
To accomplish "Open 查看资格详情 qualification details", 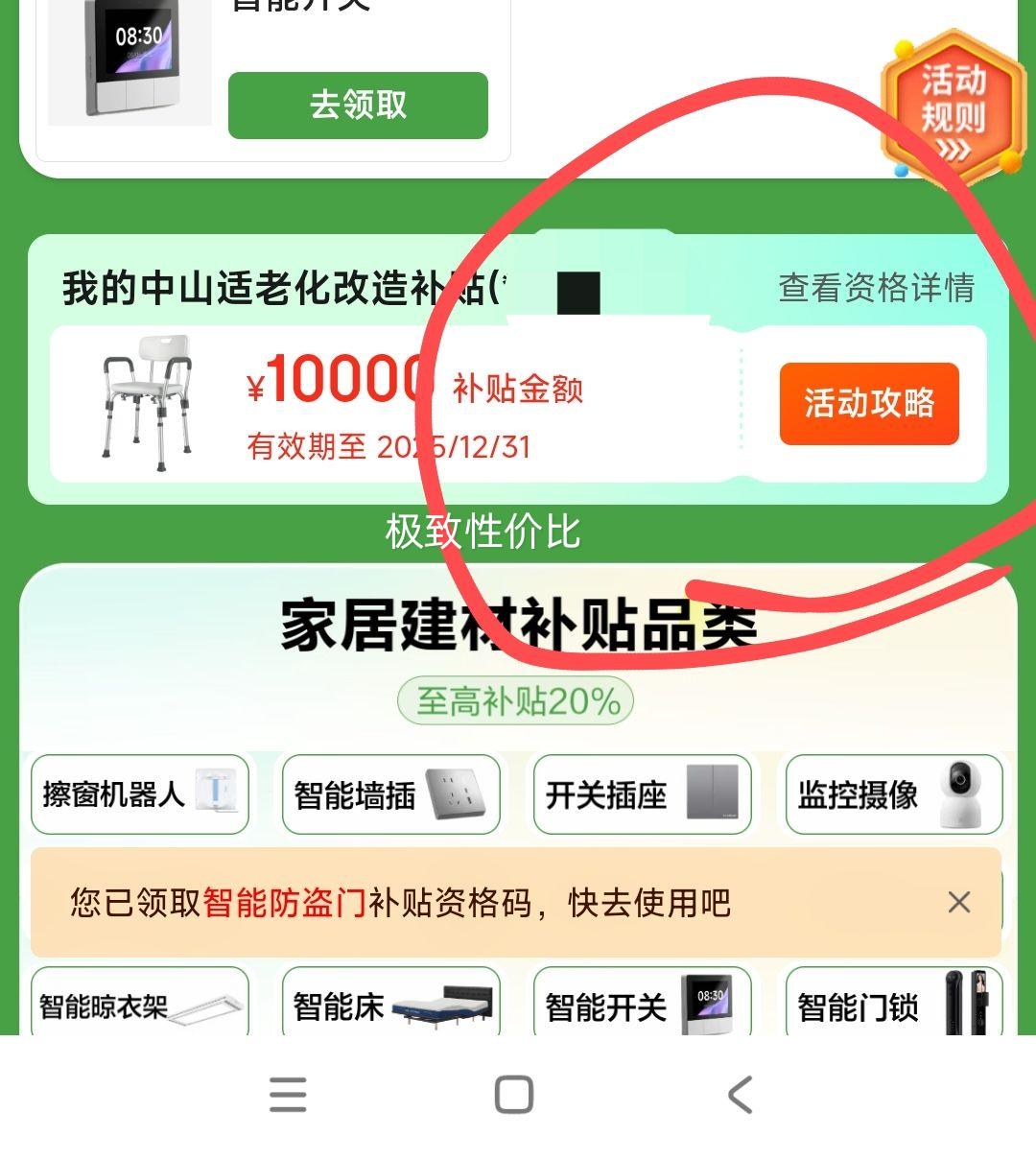I will point(876,289).
